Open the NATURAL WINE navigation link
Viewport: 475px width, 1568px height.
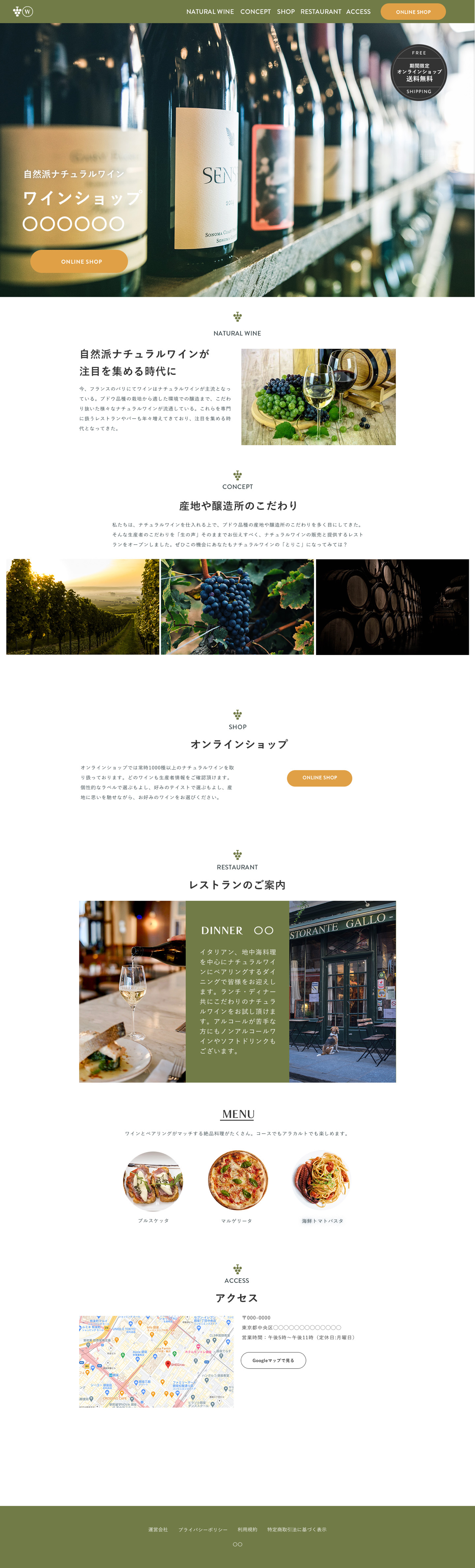click(x=210, y=11)
